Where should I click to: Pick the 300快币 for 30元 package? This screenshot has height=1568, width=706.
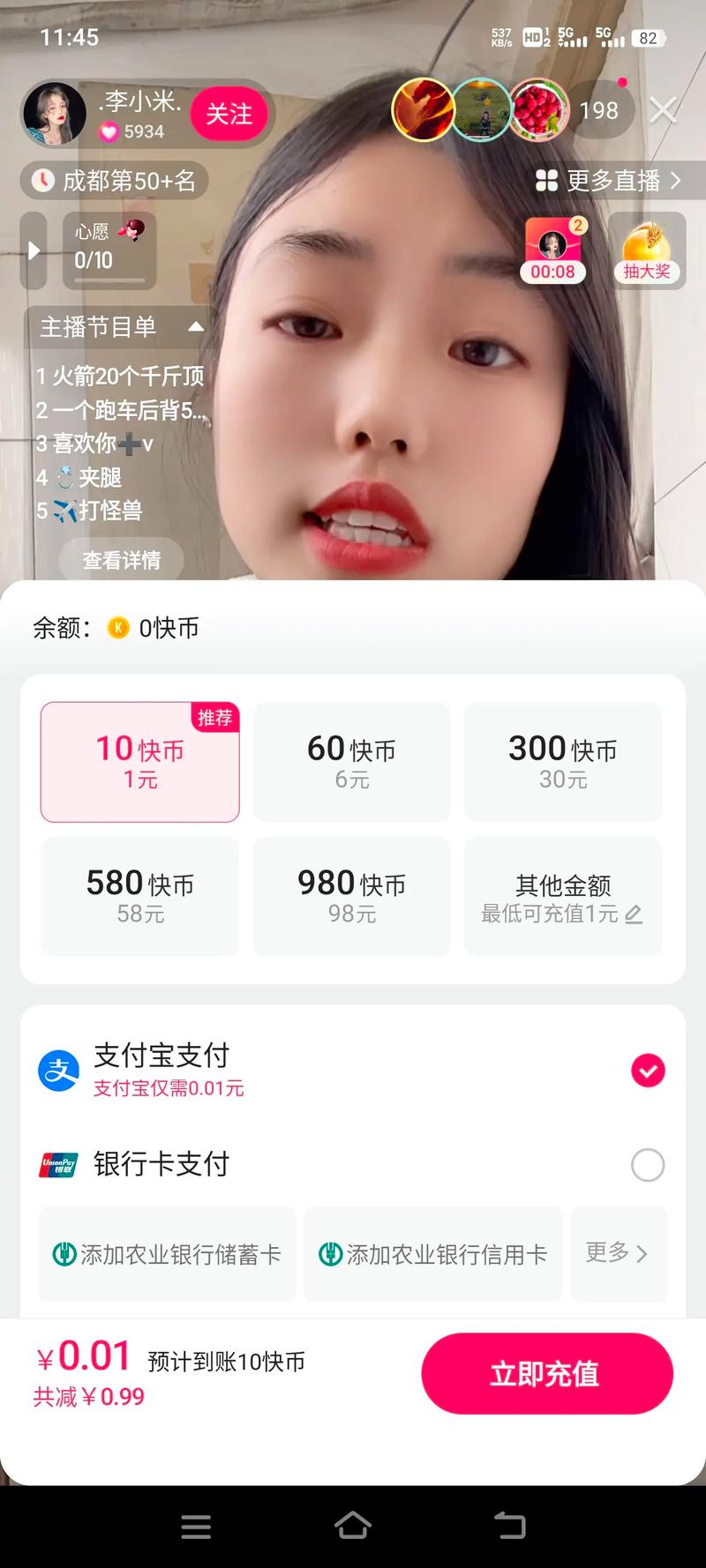[x=563, y=762]
